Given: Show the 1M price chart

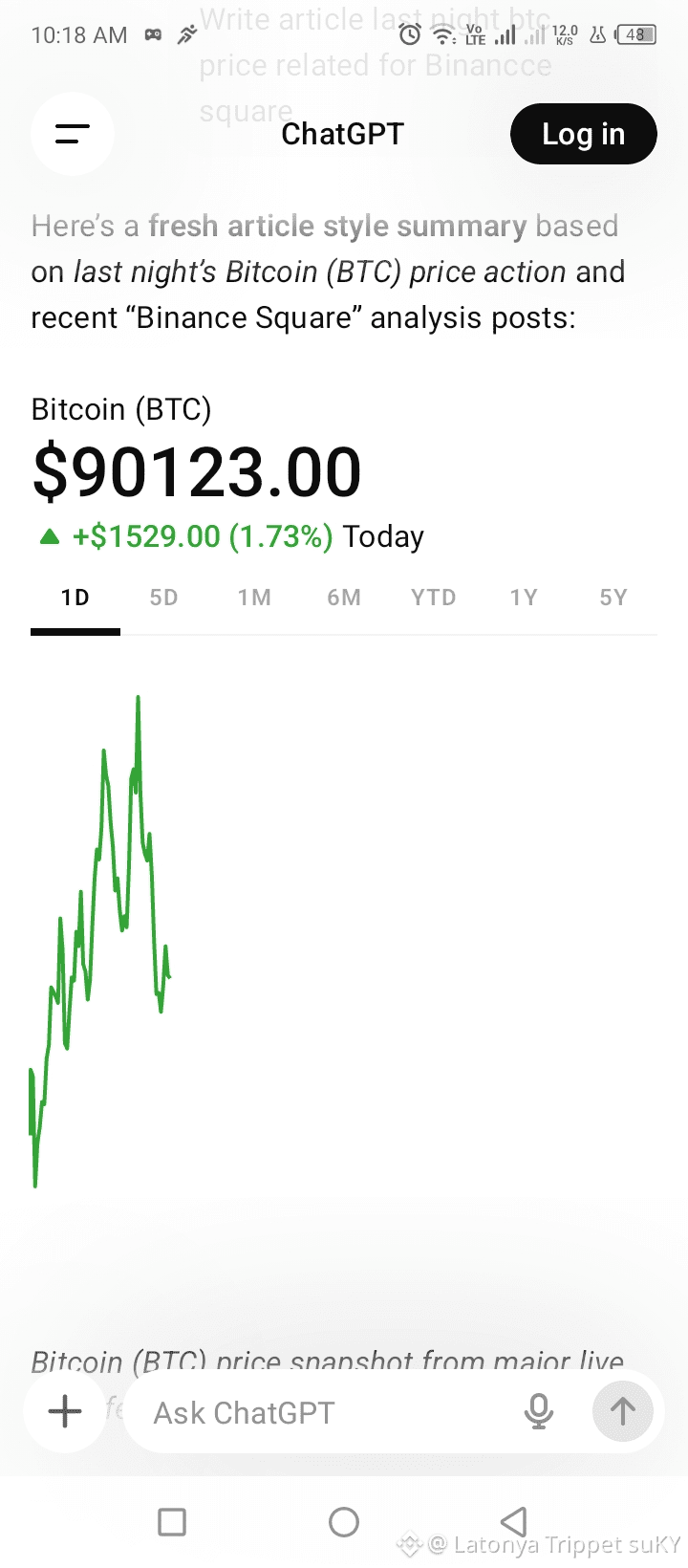Looking at the screenshot, I should [x=254, y=599].
